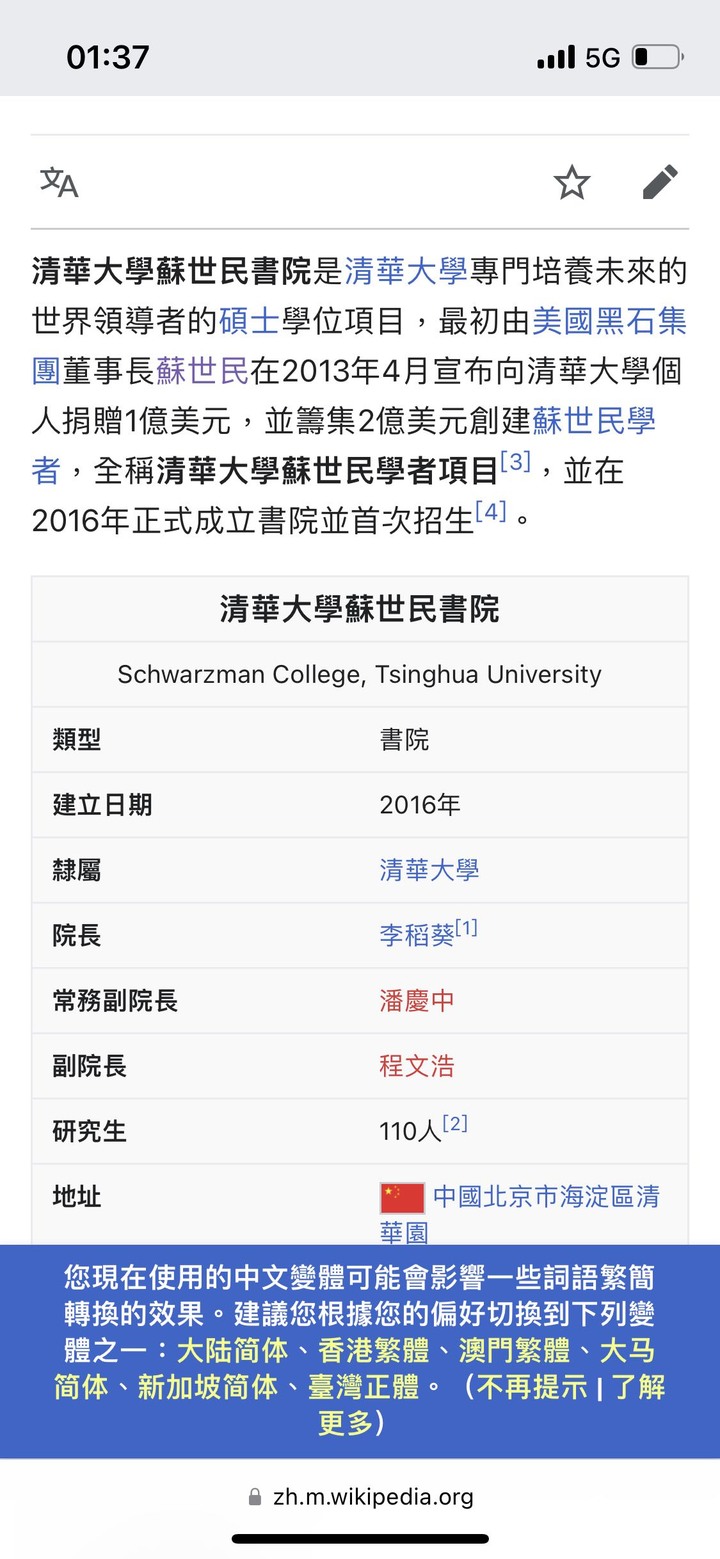This screenshot has width=720, height=1559.
Task: Star this page to watchlist
Action: tap(572, 182)
